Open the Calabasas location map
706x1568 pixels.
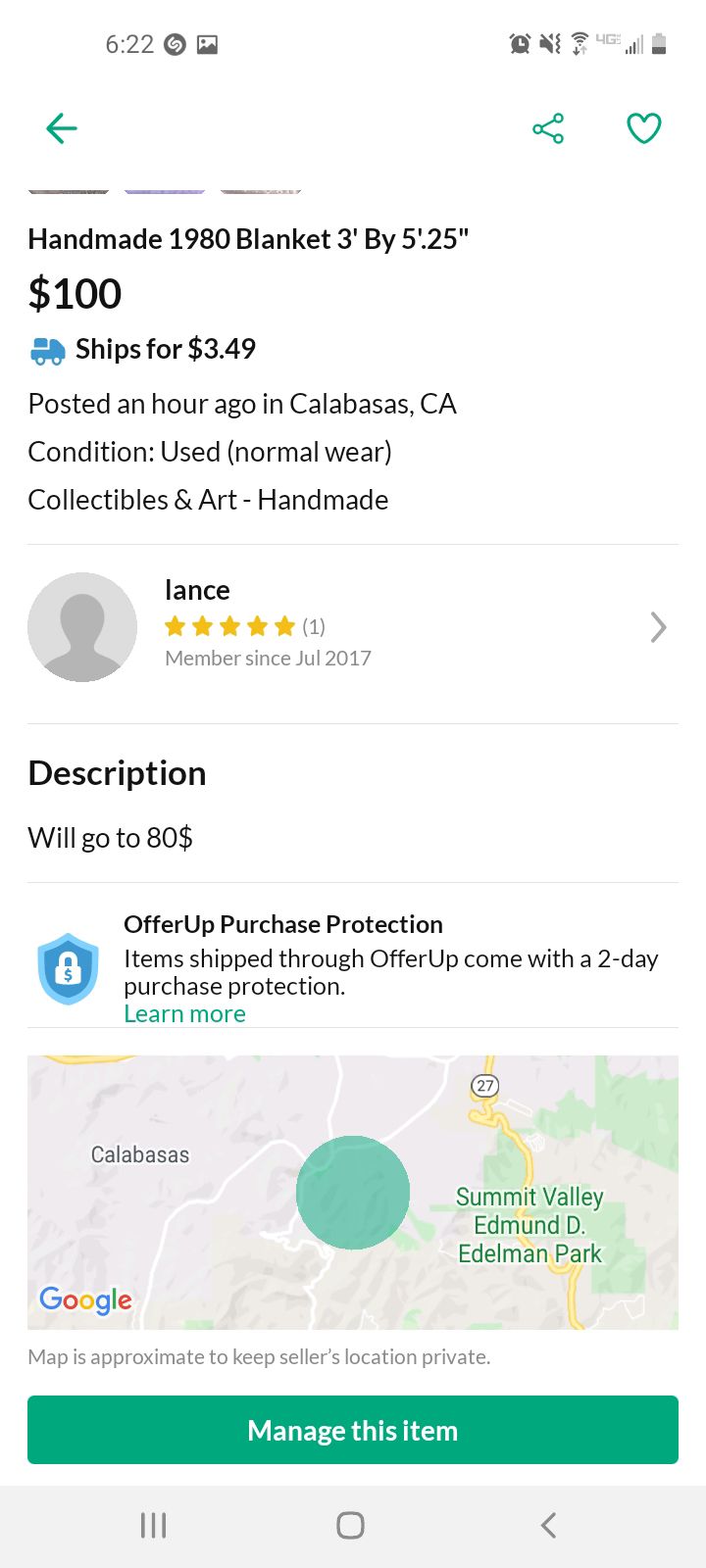pyautogui.click(x=353, y=1192)
